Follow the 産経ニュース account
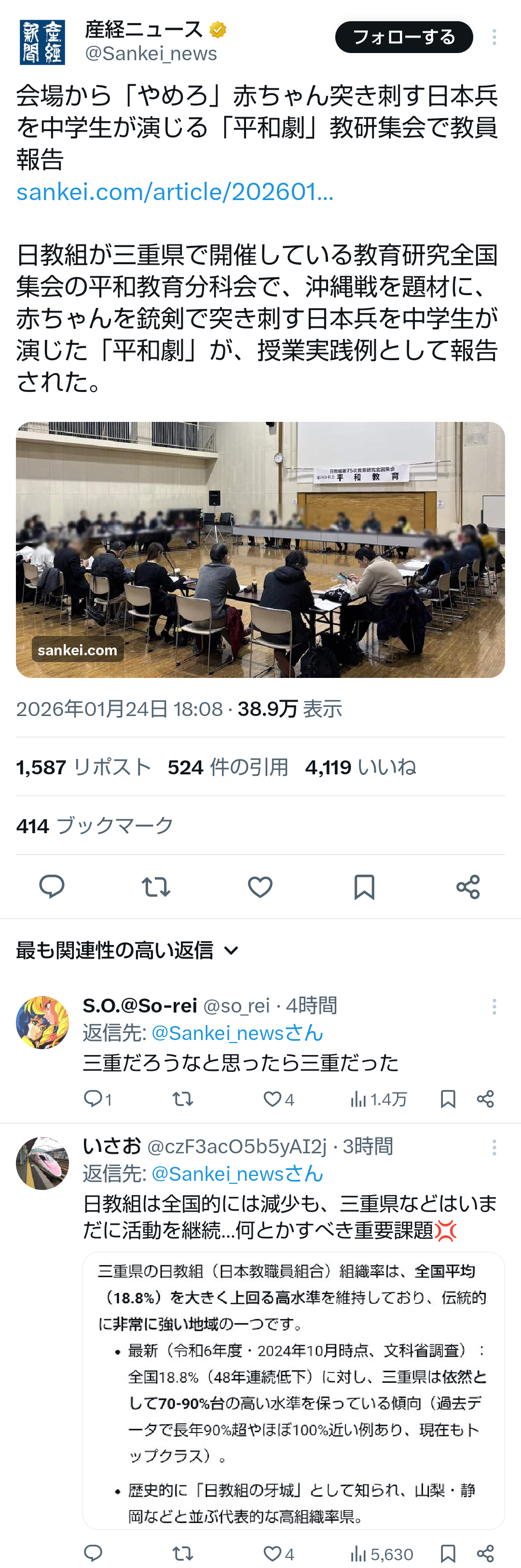The image size is (521, 1568). click(403, 37)
